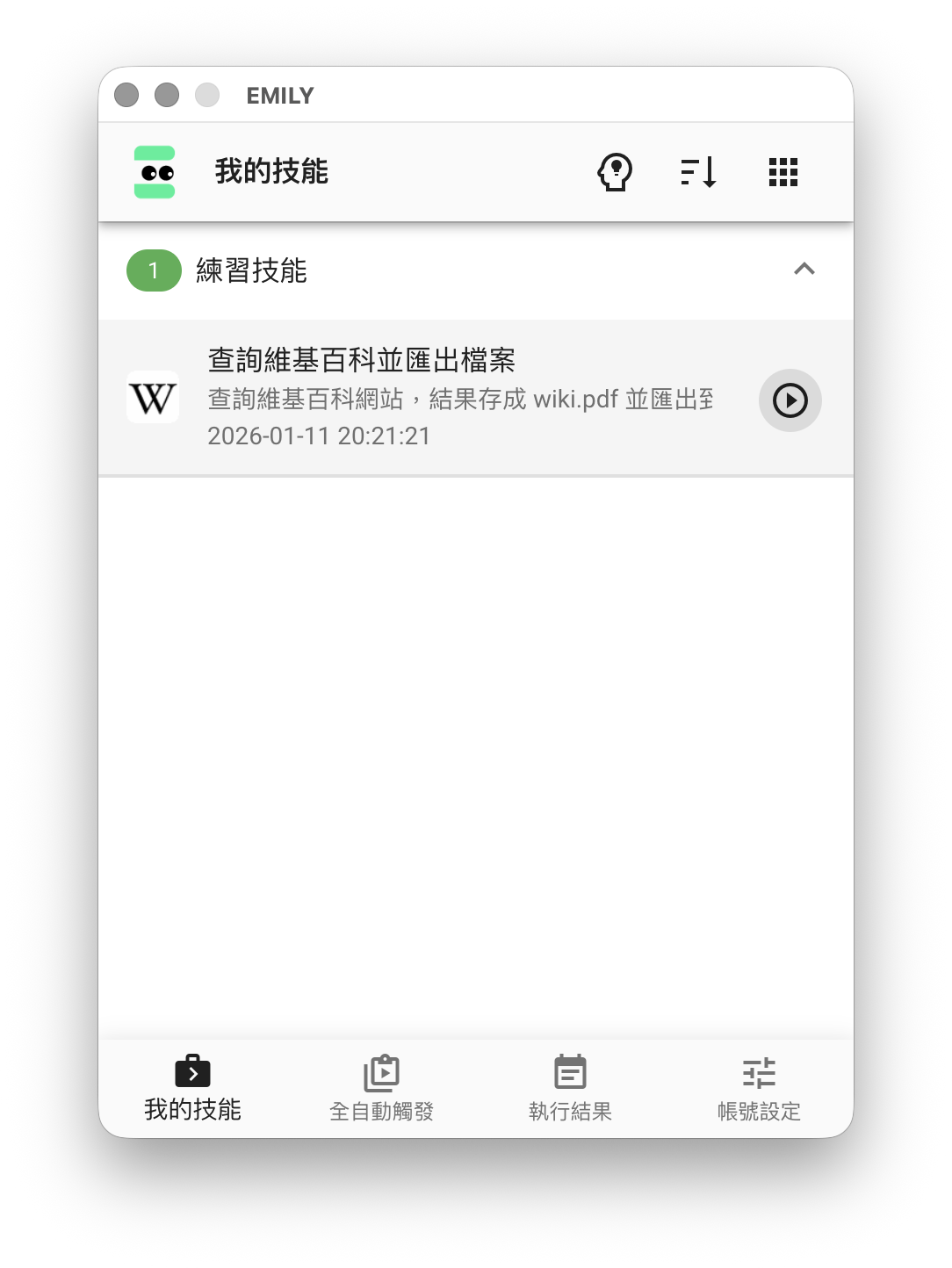The width and height of the screenshot is (952, 1268).
Task: Switch to the 帳號設定 tab
Action: (x=759, y=1089)
